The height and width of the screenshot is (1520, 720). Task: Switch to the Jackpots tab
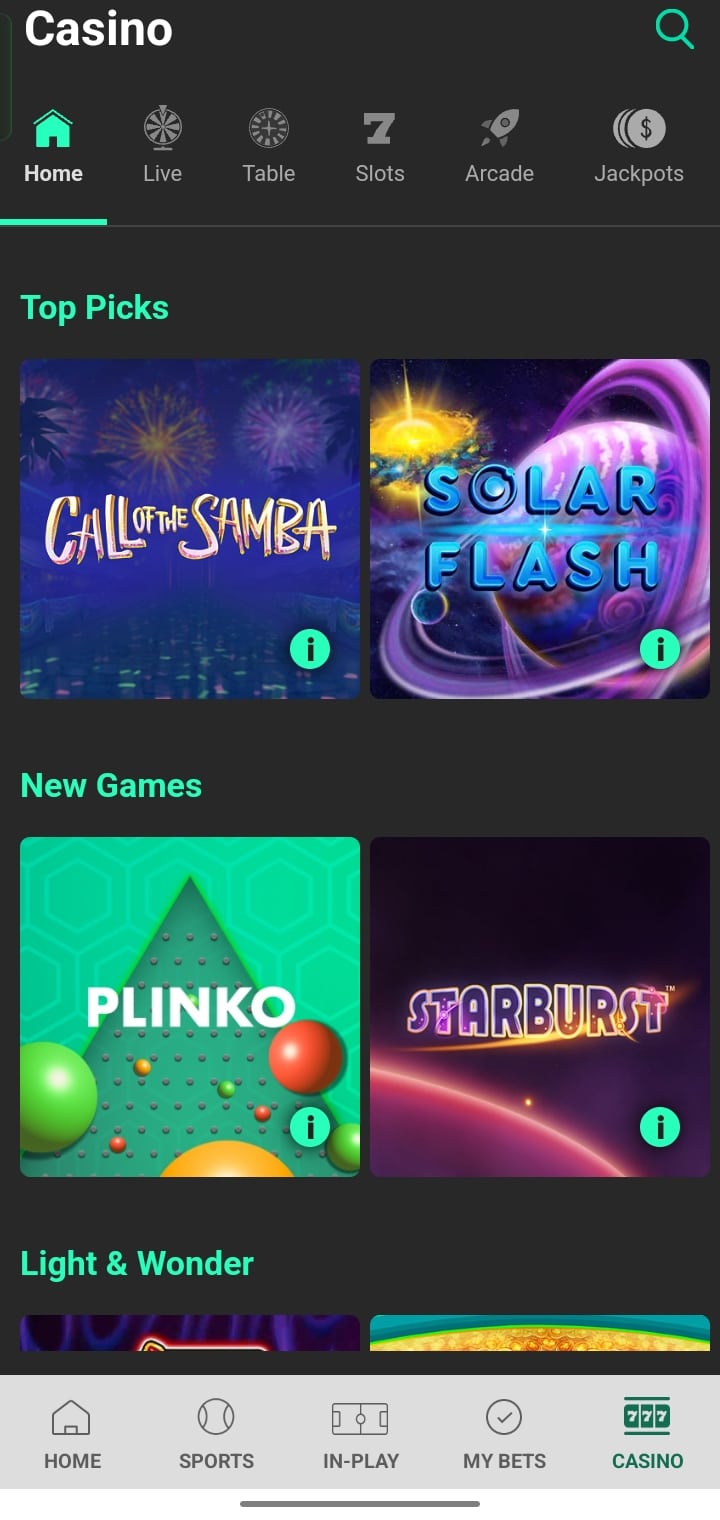(638, 146)
